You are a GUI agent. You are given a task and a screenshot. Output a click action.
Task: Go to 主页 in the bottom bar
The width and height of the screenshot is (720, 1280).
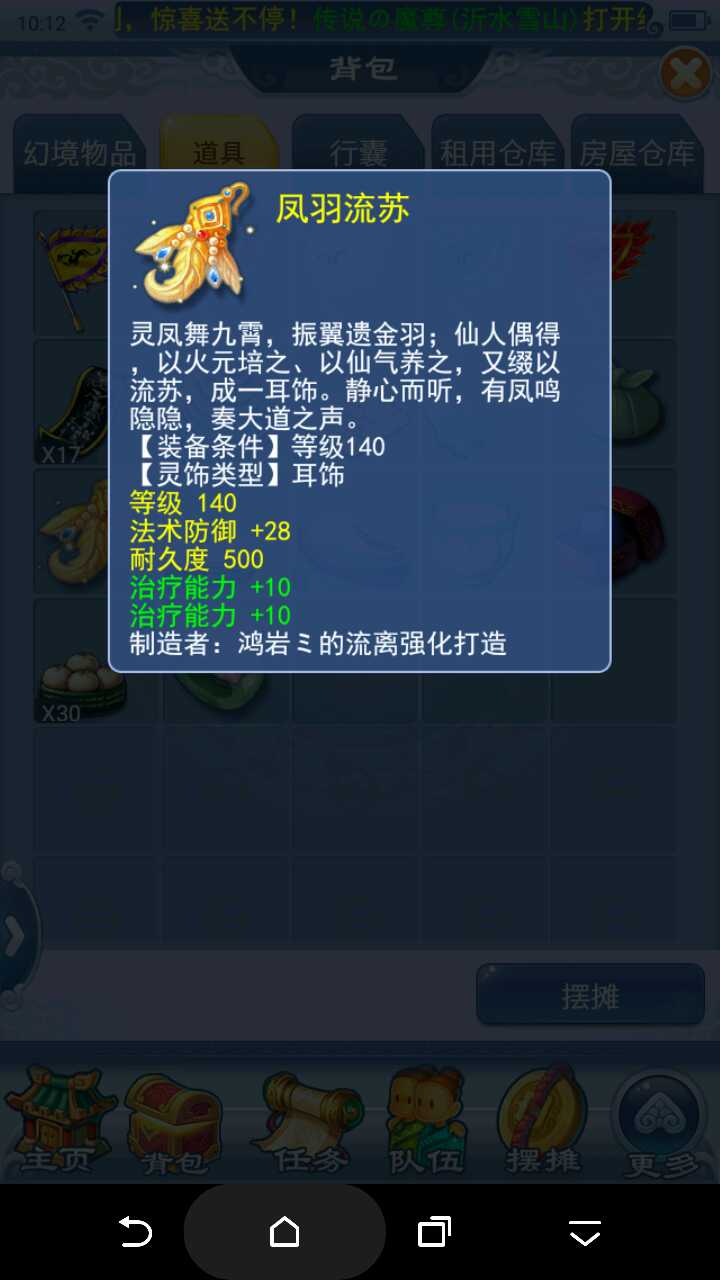(58, 1120)
